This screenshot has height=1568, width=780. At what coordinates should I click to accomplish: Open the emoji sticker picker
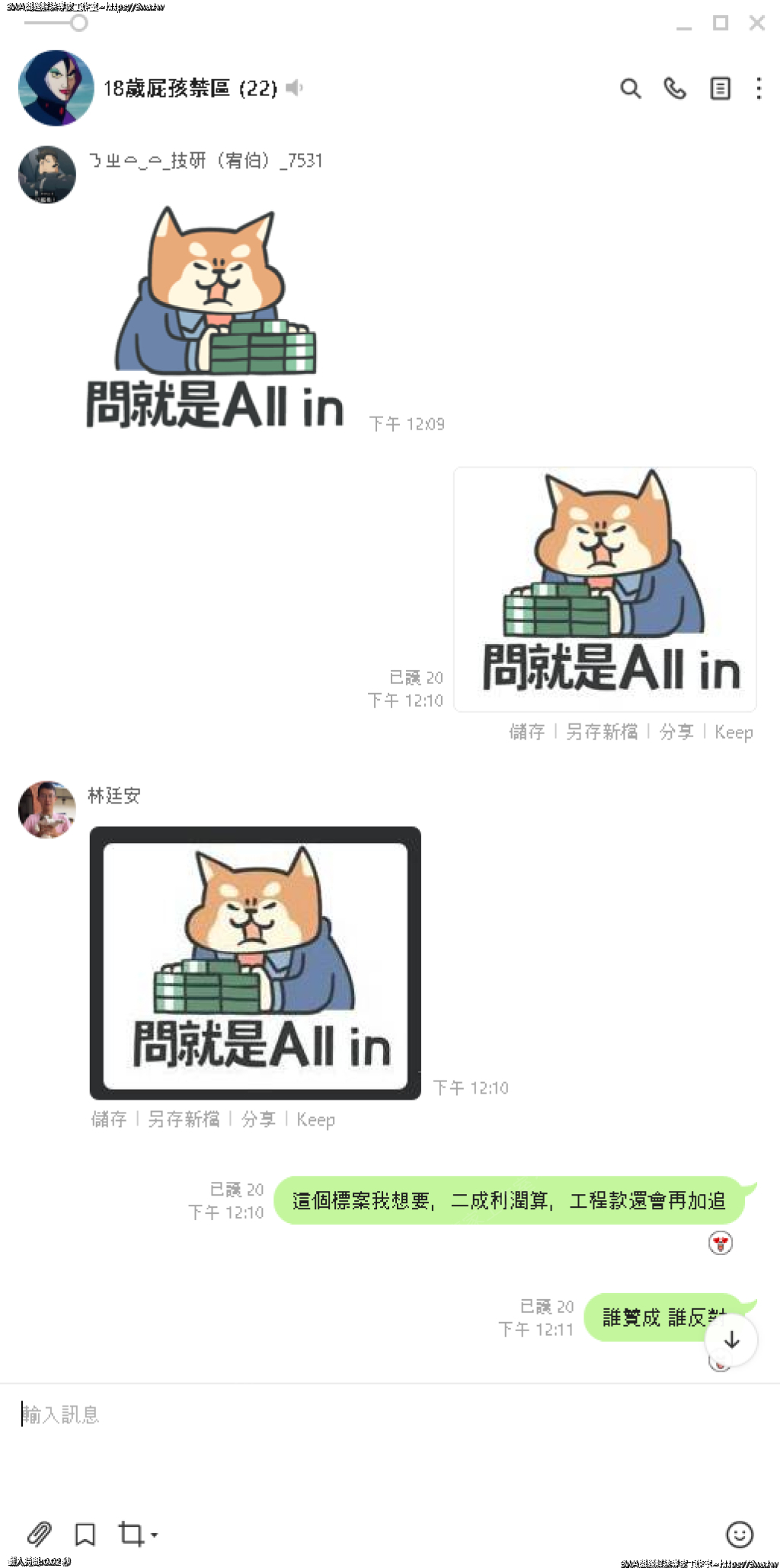739,1534
